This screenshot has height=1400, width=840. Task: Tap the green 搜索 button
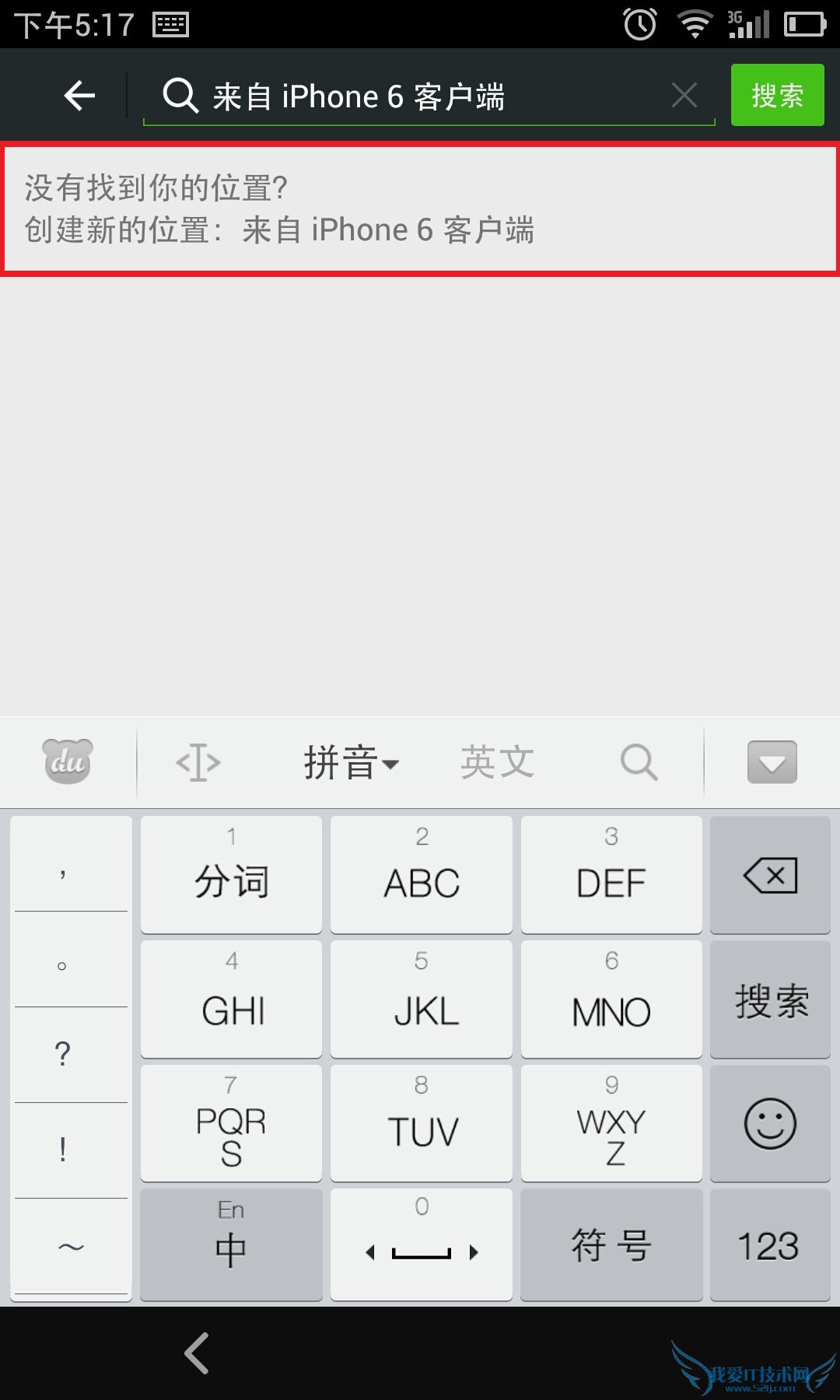coord(777,96)
